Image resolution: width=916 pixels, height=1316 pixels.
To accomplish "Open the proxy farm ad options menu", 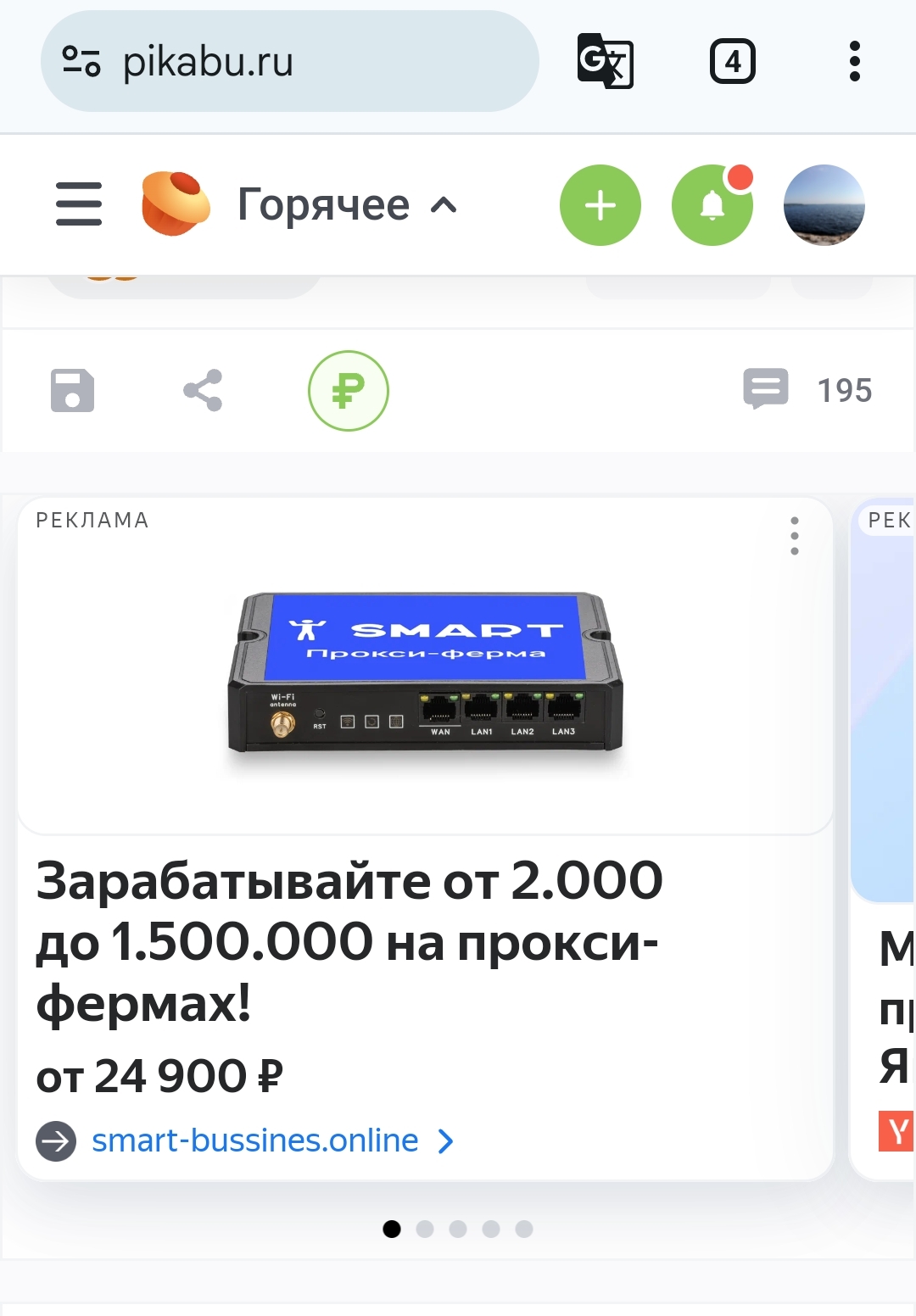I will click(794, 536).
